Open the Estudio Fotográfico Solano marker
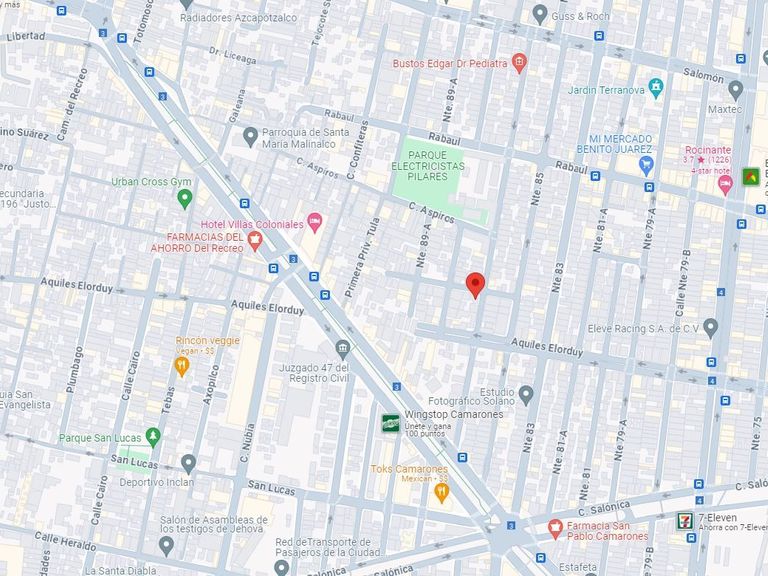 [x=526, y=395]
